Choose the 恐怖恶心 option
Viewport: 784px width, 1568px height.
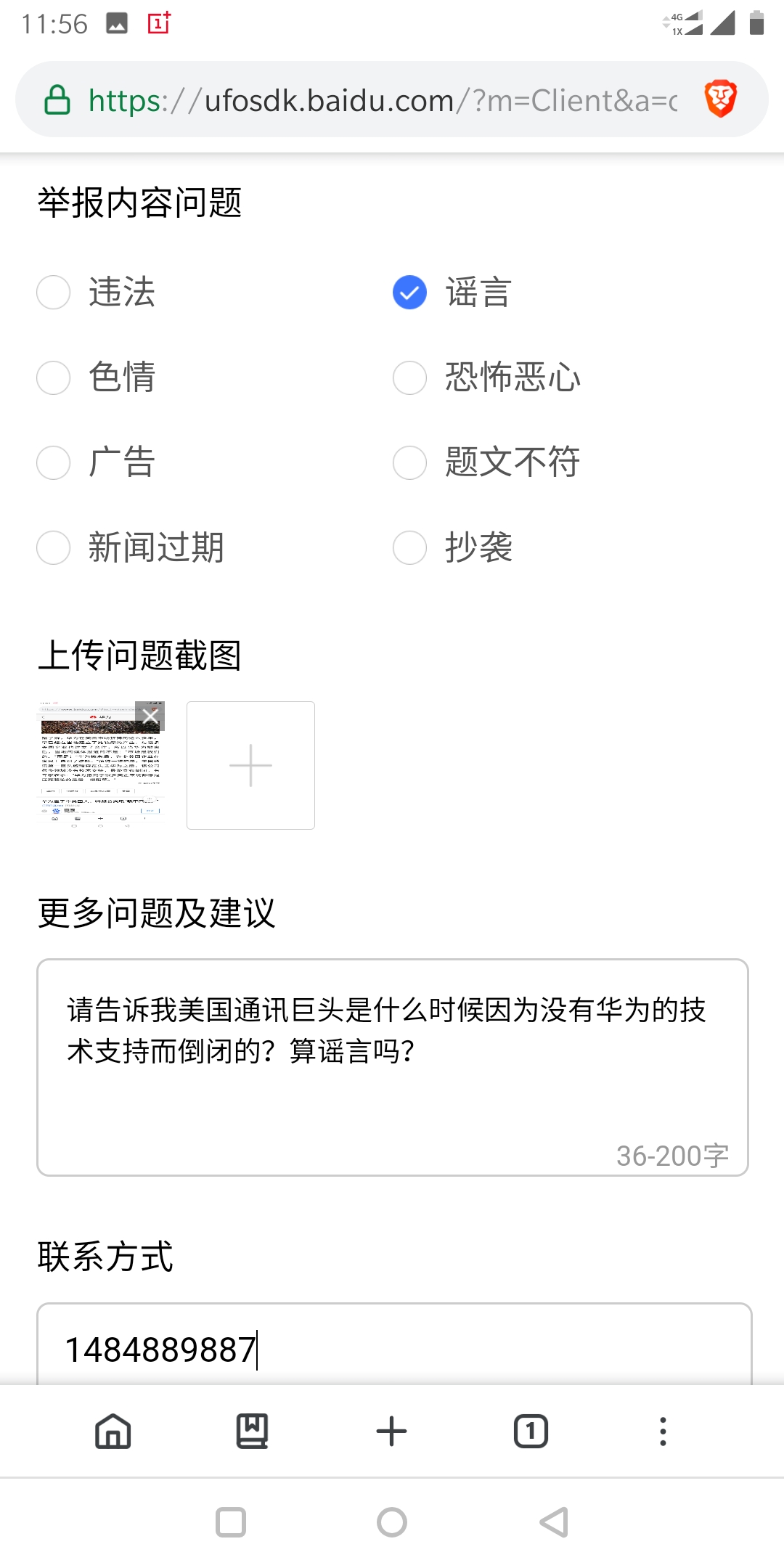pos(410,377)
